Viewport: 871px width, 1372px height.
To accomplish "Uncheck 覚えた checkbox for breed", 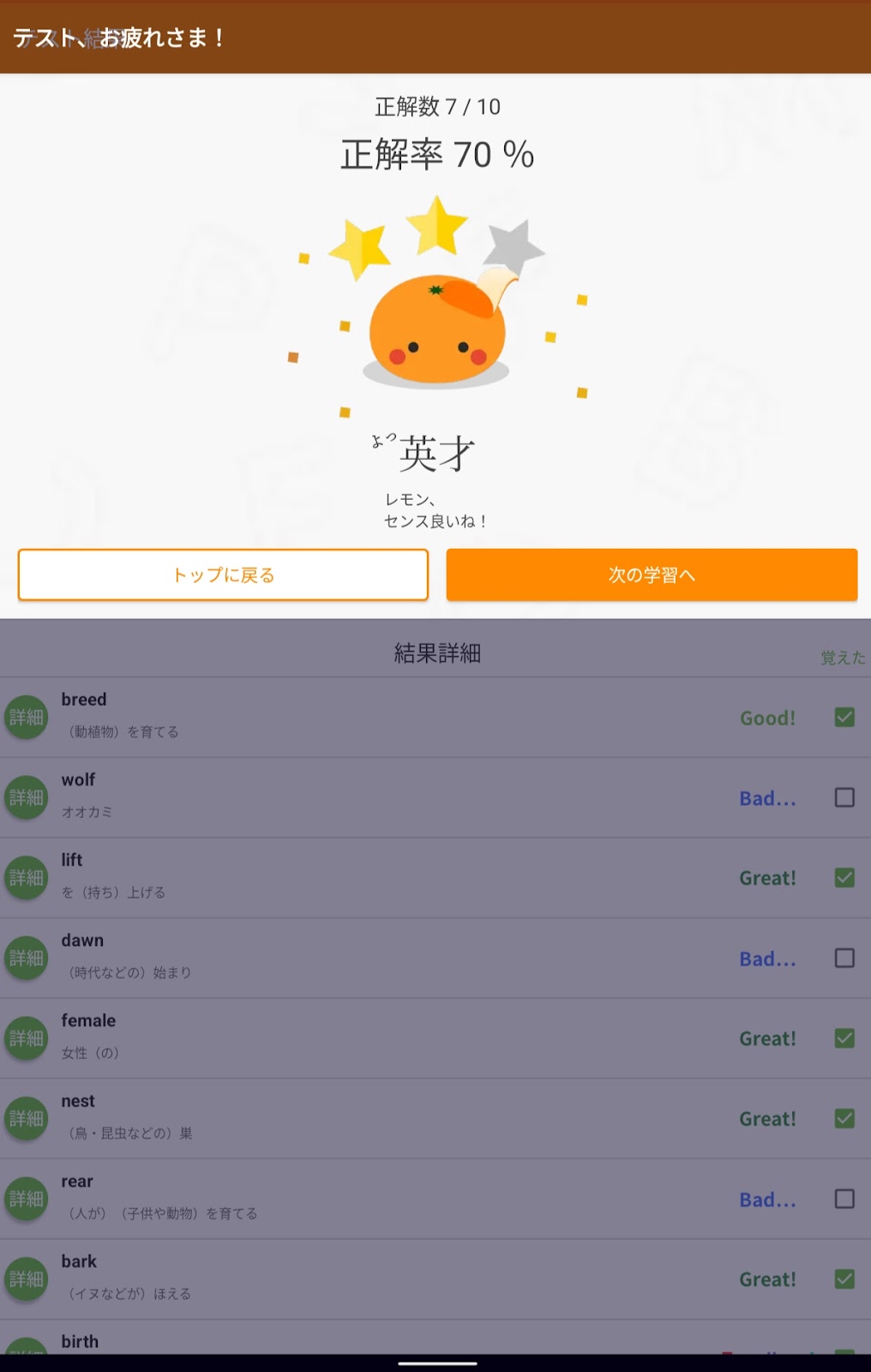I will [844, 717].
